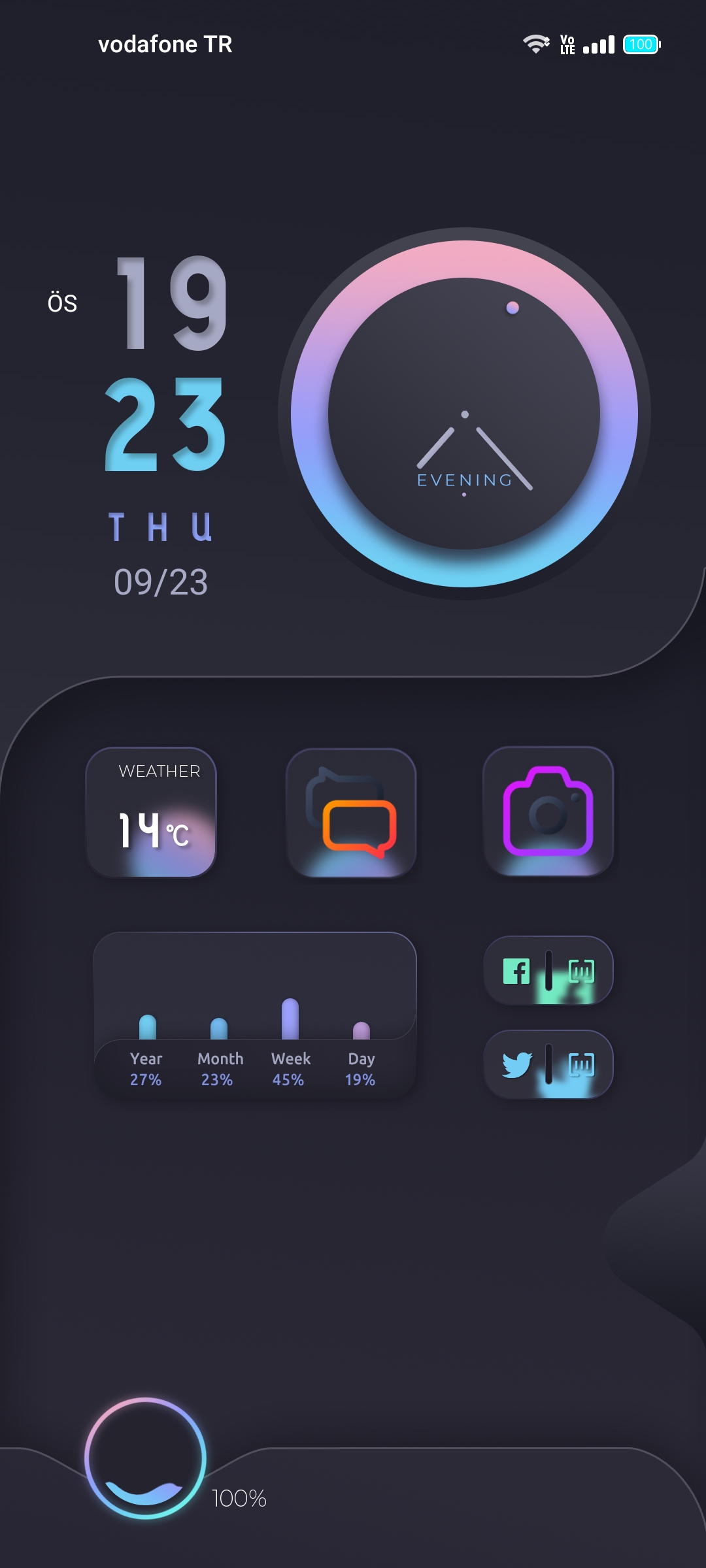Tap the 19:23 digital clock
This screenshot has width=706, height=1568.
(167, 363)
